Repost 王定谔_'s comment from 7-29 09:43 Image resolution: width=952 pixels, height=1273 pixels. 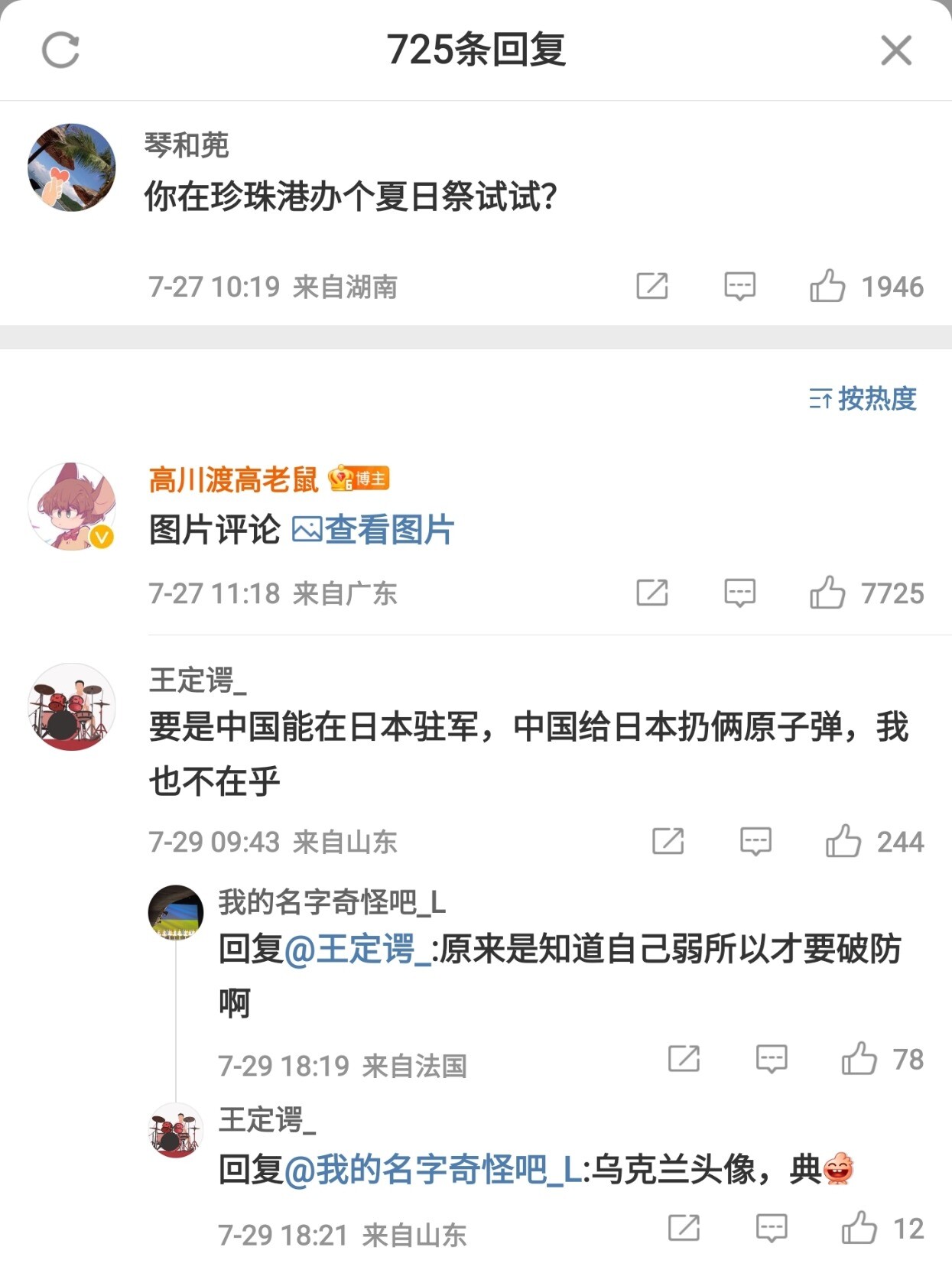[668, 842]
